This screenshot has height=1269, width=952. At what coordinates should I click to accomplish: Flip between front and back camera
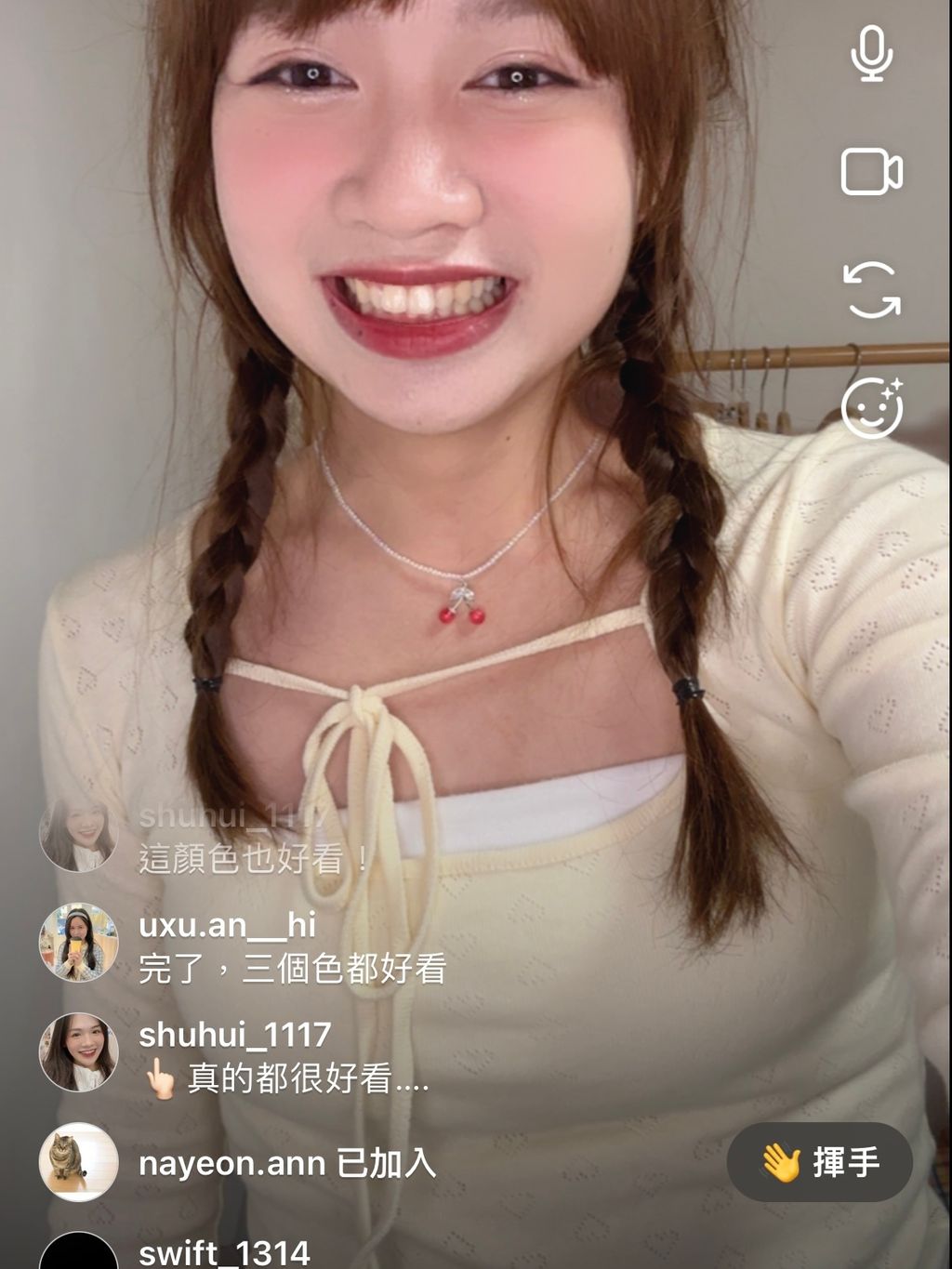point(871,290)
